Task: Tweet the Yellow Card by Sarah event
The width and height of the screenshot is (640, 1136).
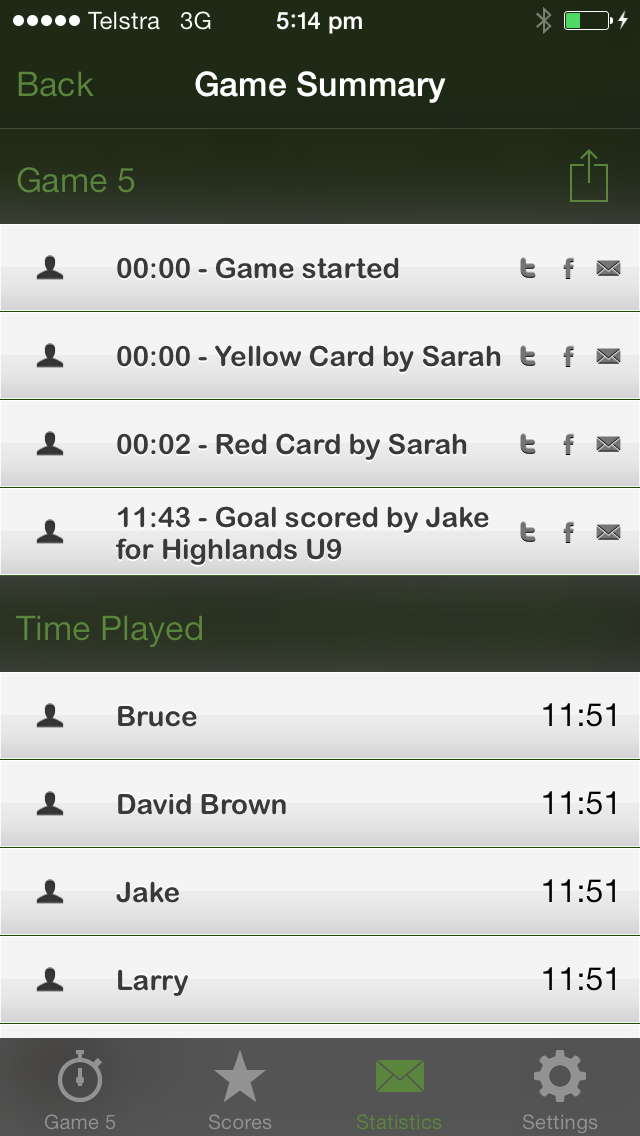Action: [x=528, y=356]
